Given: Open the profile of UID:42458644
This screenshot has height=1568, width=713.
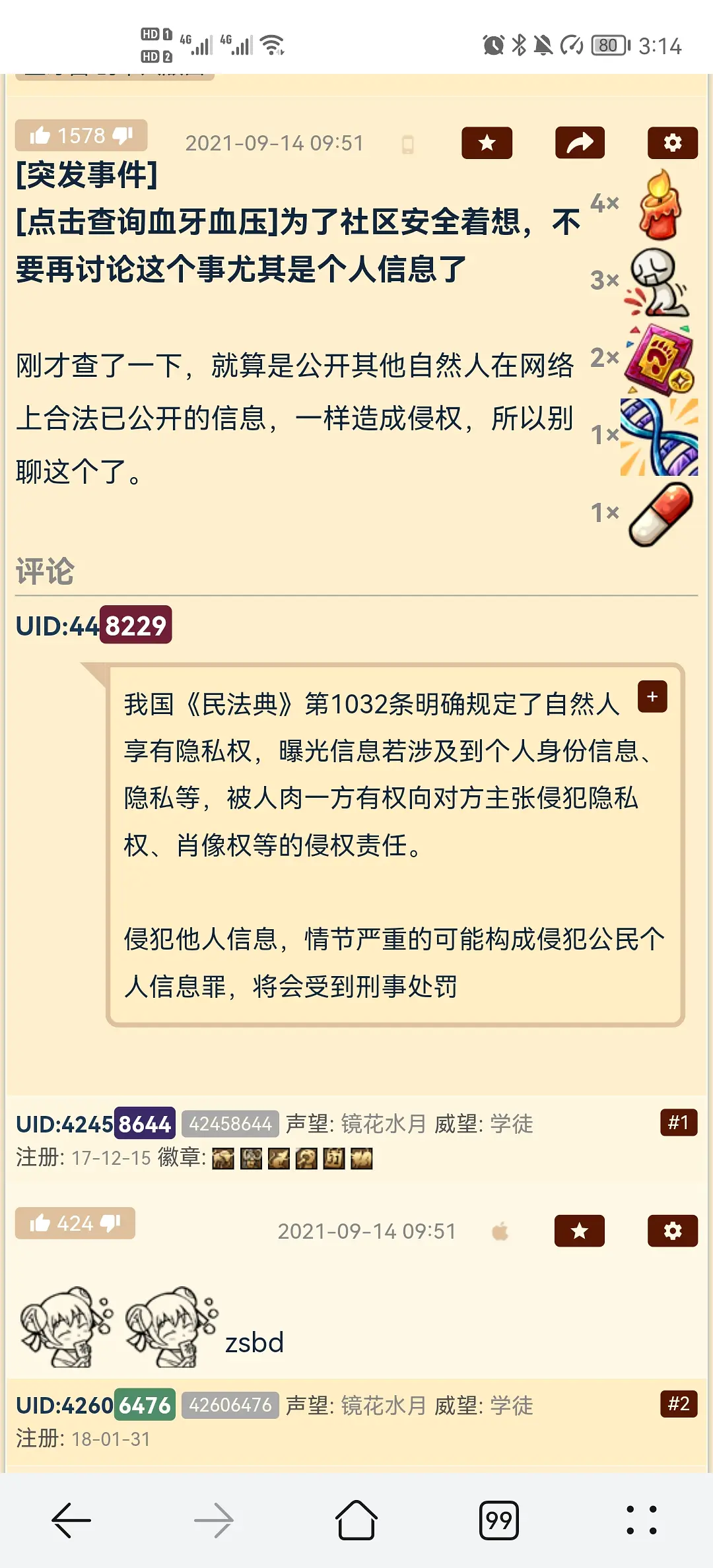Looking at the screenshot, I should click(95, 1123).
